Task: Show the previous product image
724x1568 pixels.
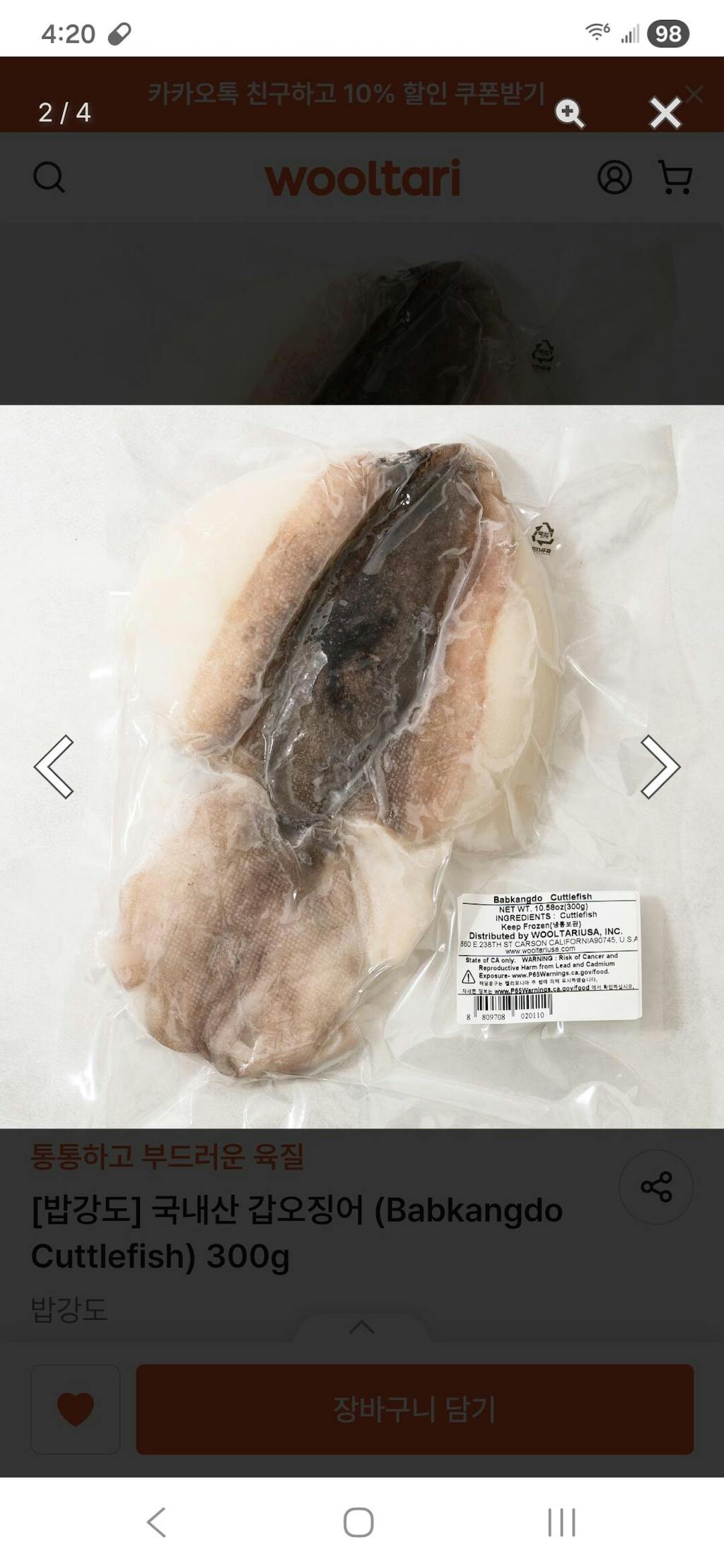Action: click(x=54, y=766)
